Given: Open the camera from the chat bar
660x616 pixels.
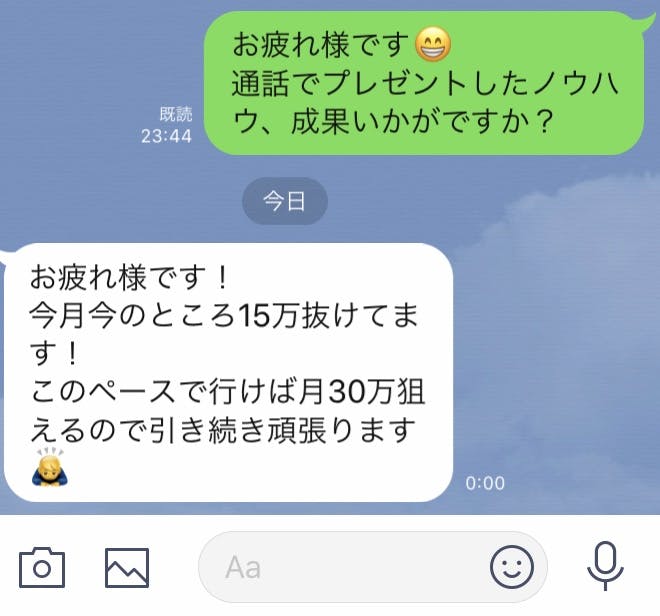Looking at the screenshot, I should (x=41, y=567).
